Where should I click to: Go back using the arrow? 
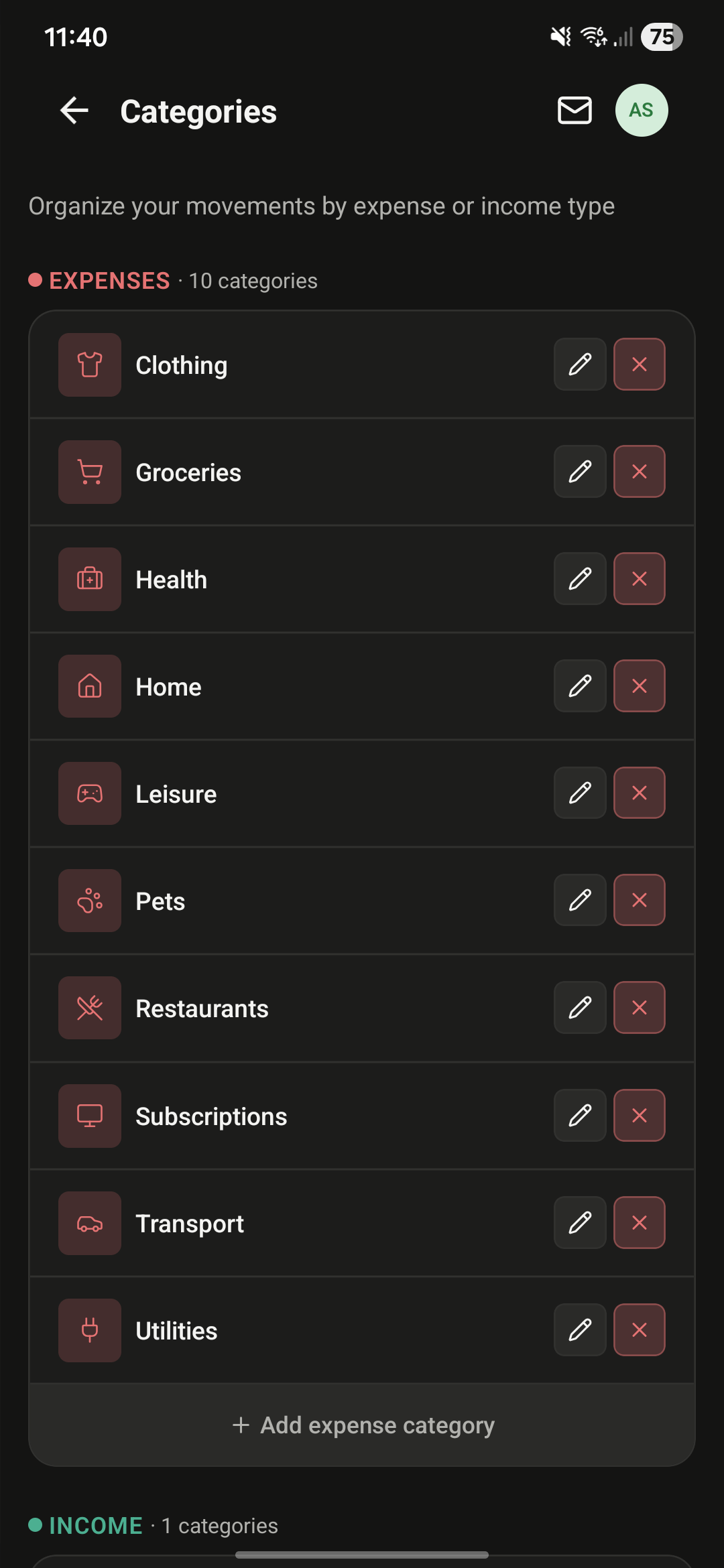(x=74, y=110)
